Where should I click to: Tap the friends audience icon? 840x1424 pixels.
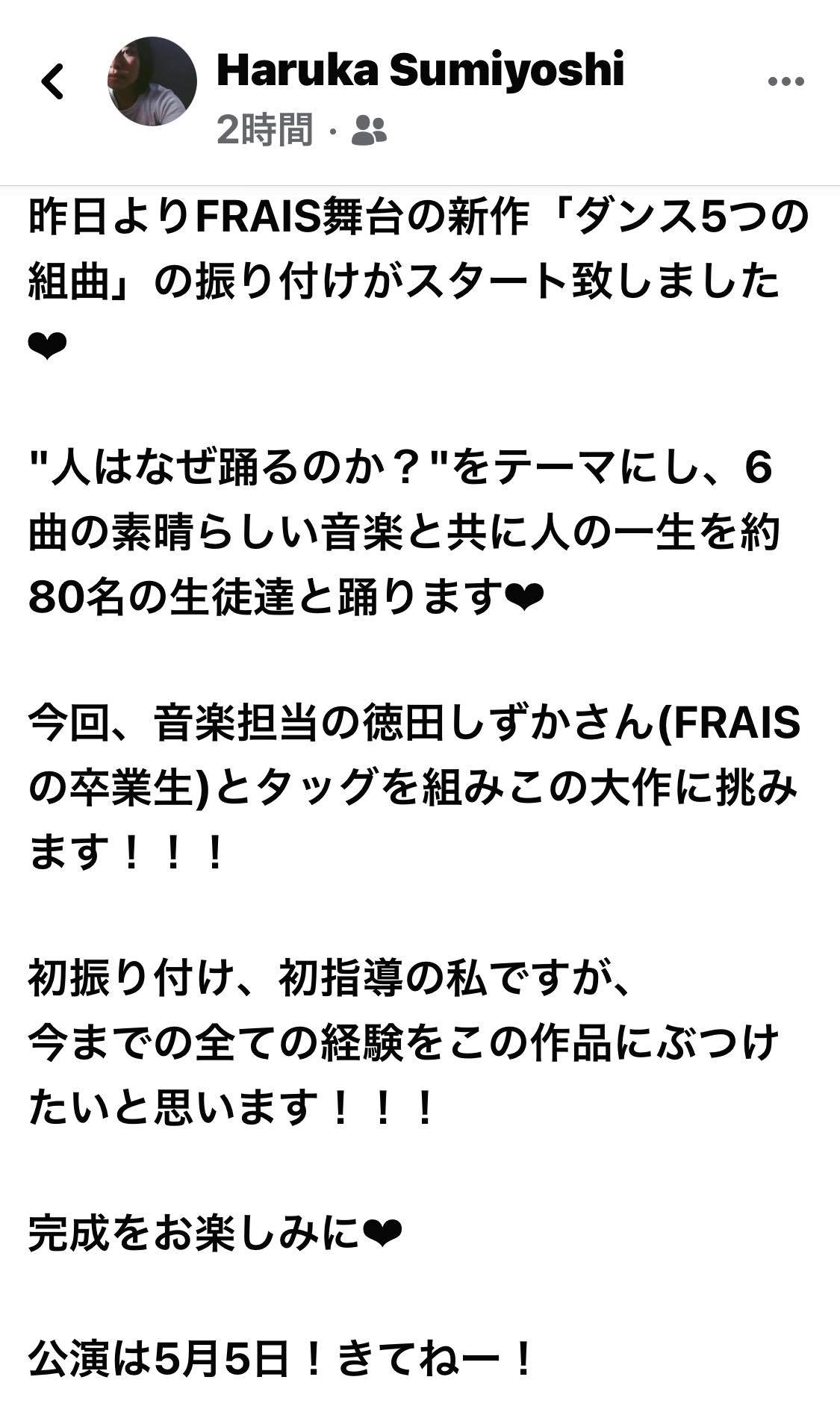[x=369, y=131]
